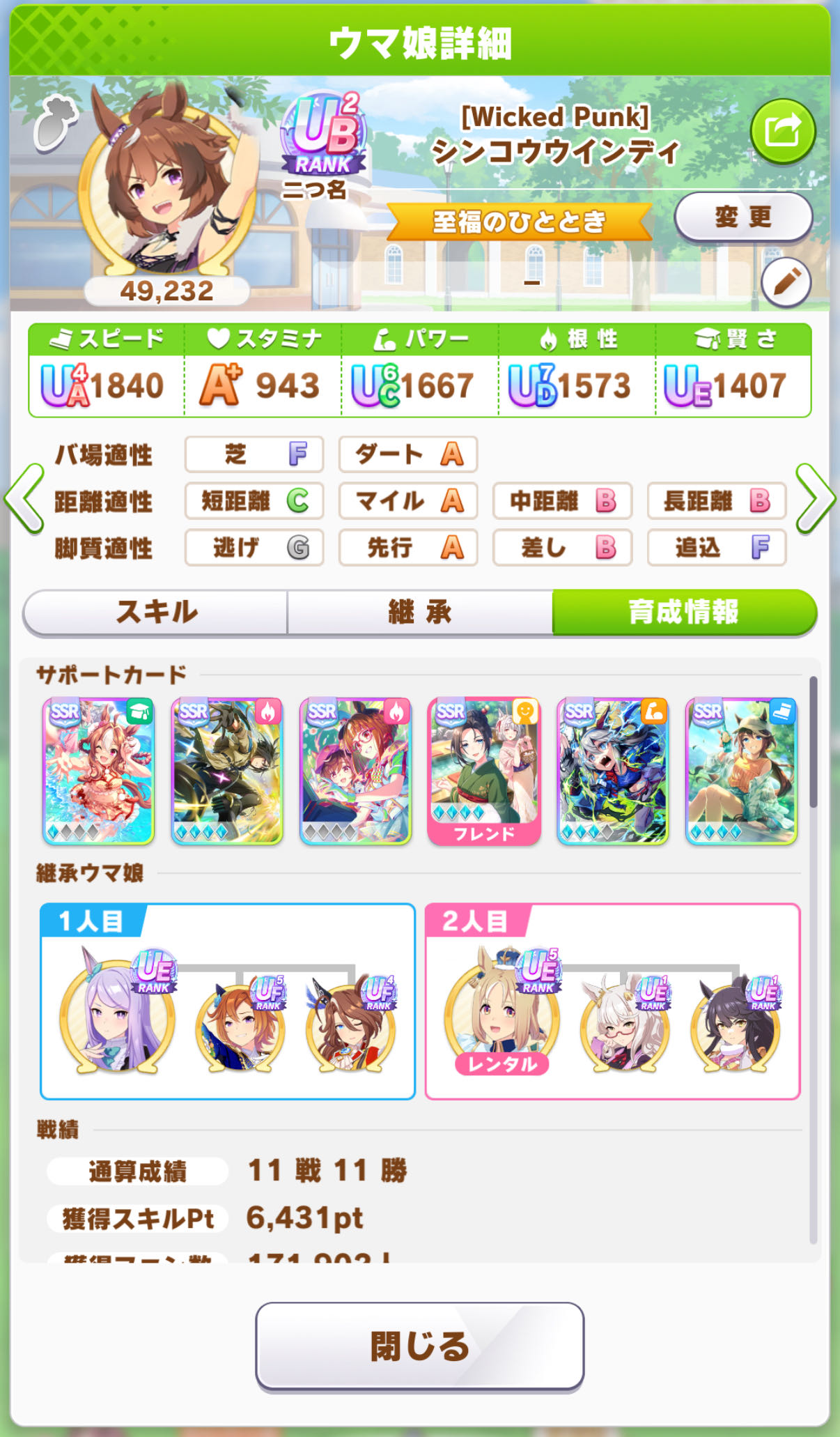Tap the green share button
This screenshot has height=1437, width=840.
(783, 131)
